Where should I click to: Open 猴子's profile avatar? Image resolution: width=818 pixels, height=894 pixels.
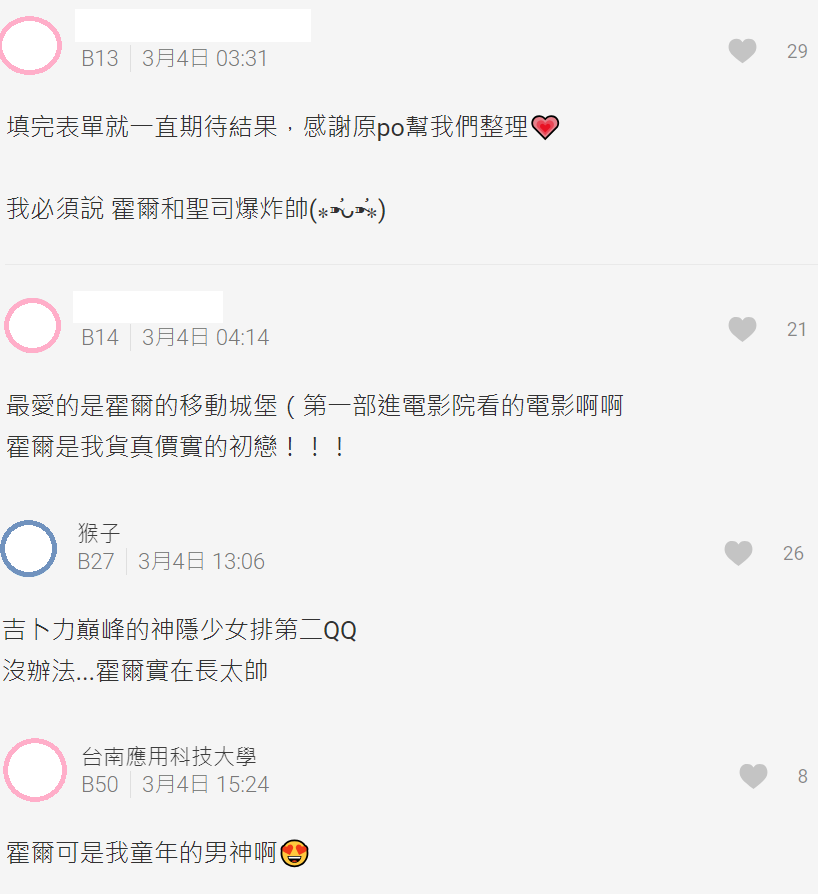[x=29, y=548]
